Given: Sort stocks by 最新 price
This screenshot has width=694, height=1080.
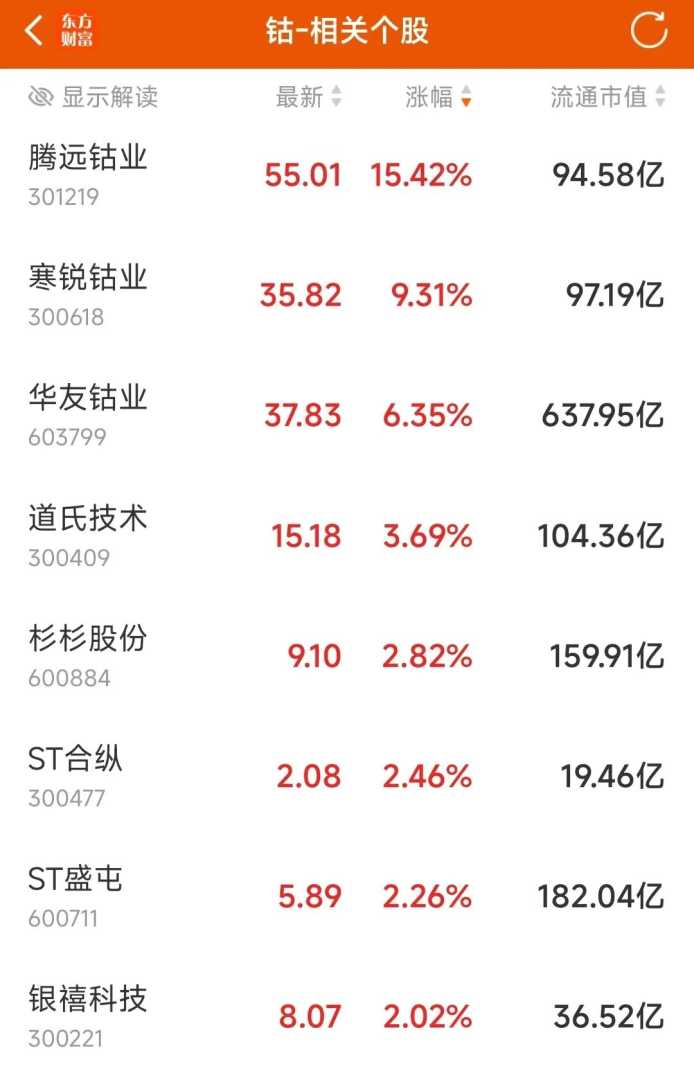Looking at the screenshot, I should click(308, 97).
